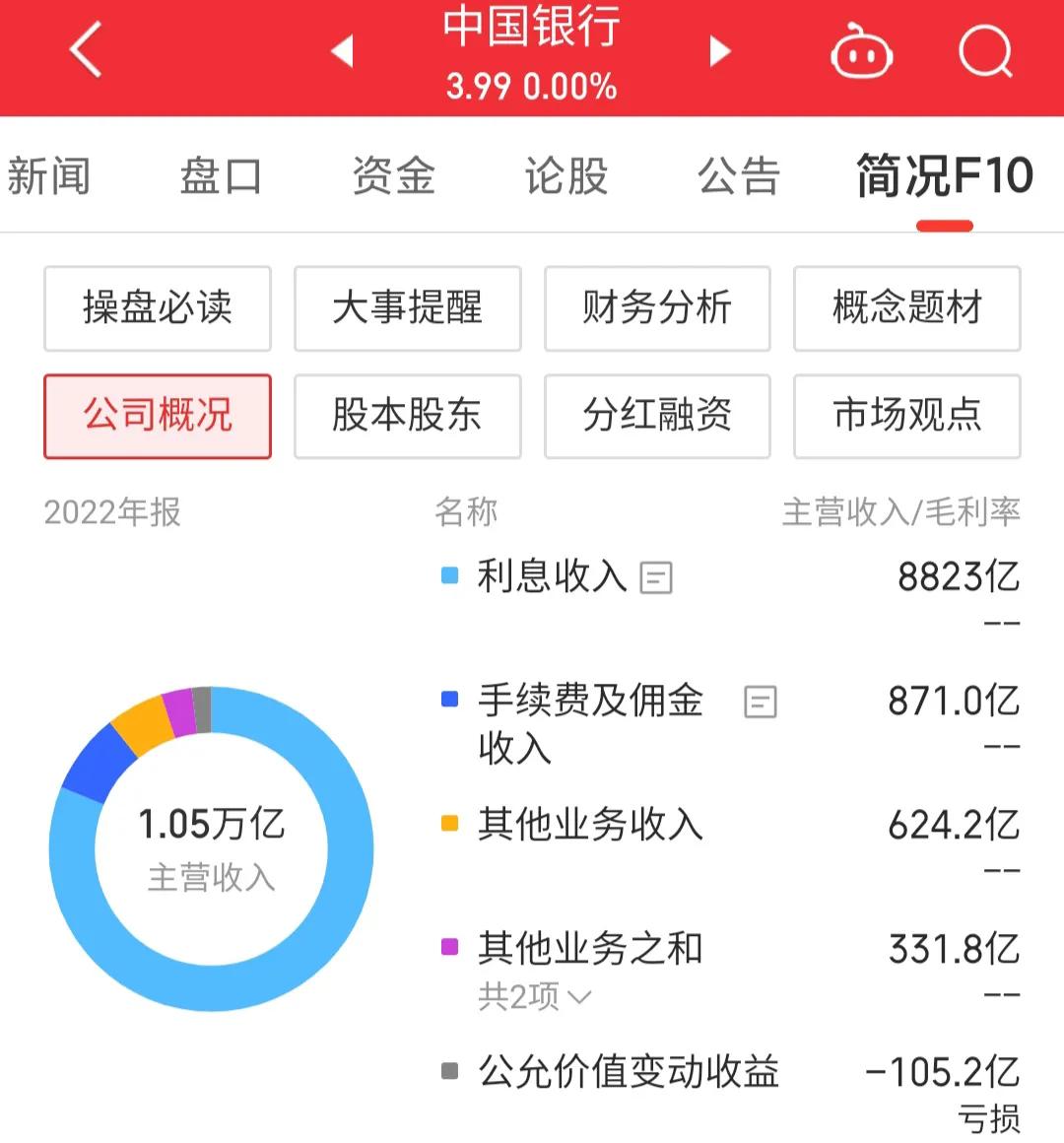1064x1143 pixels.
Task: Open the 财务分析 section
Action: click(657, 308)
